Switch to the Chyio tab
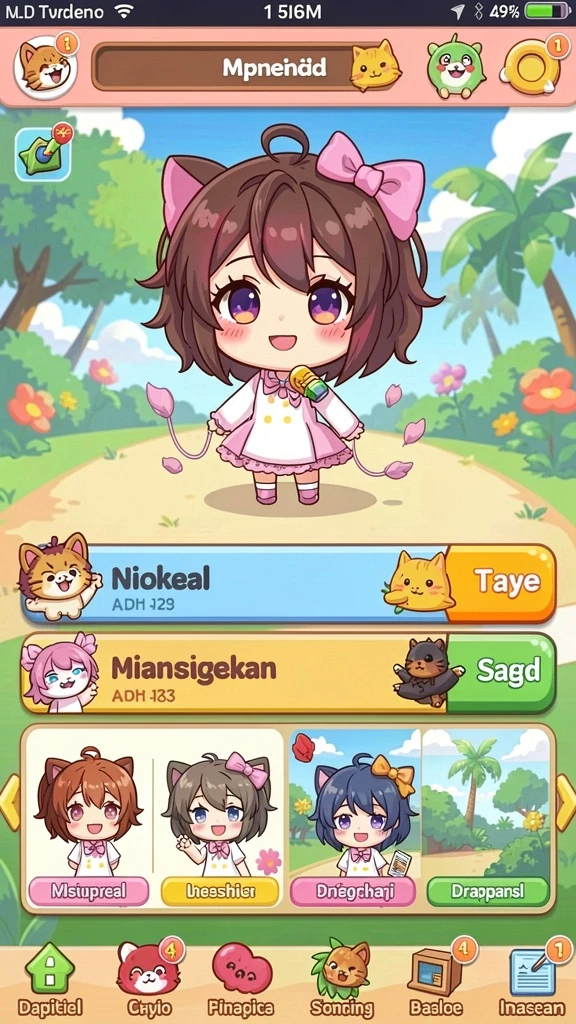The height and width of the screenshot is (1024, 576). coord(148,979)
